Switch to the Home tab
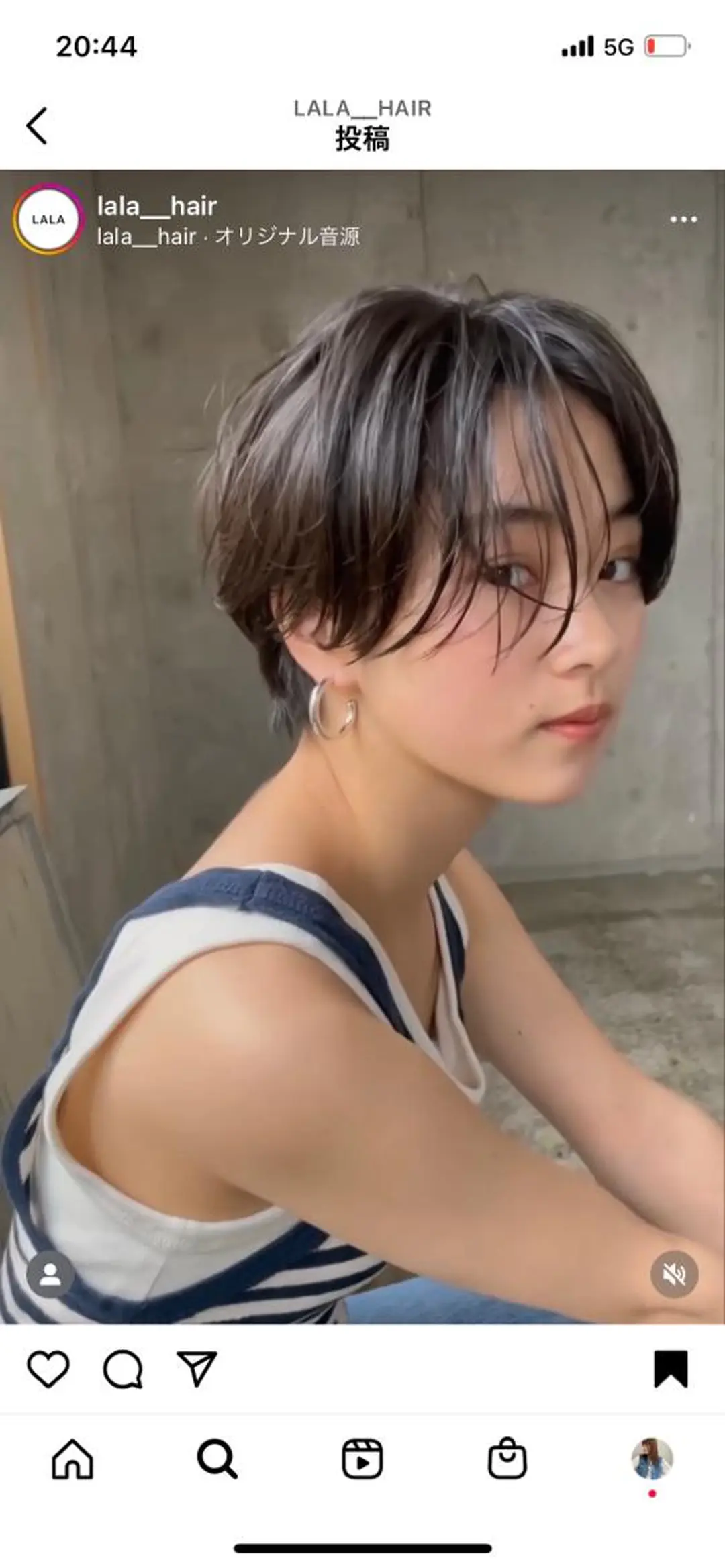 point(72,1459)
